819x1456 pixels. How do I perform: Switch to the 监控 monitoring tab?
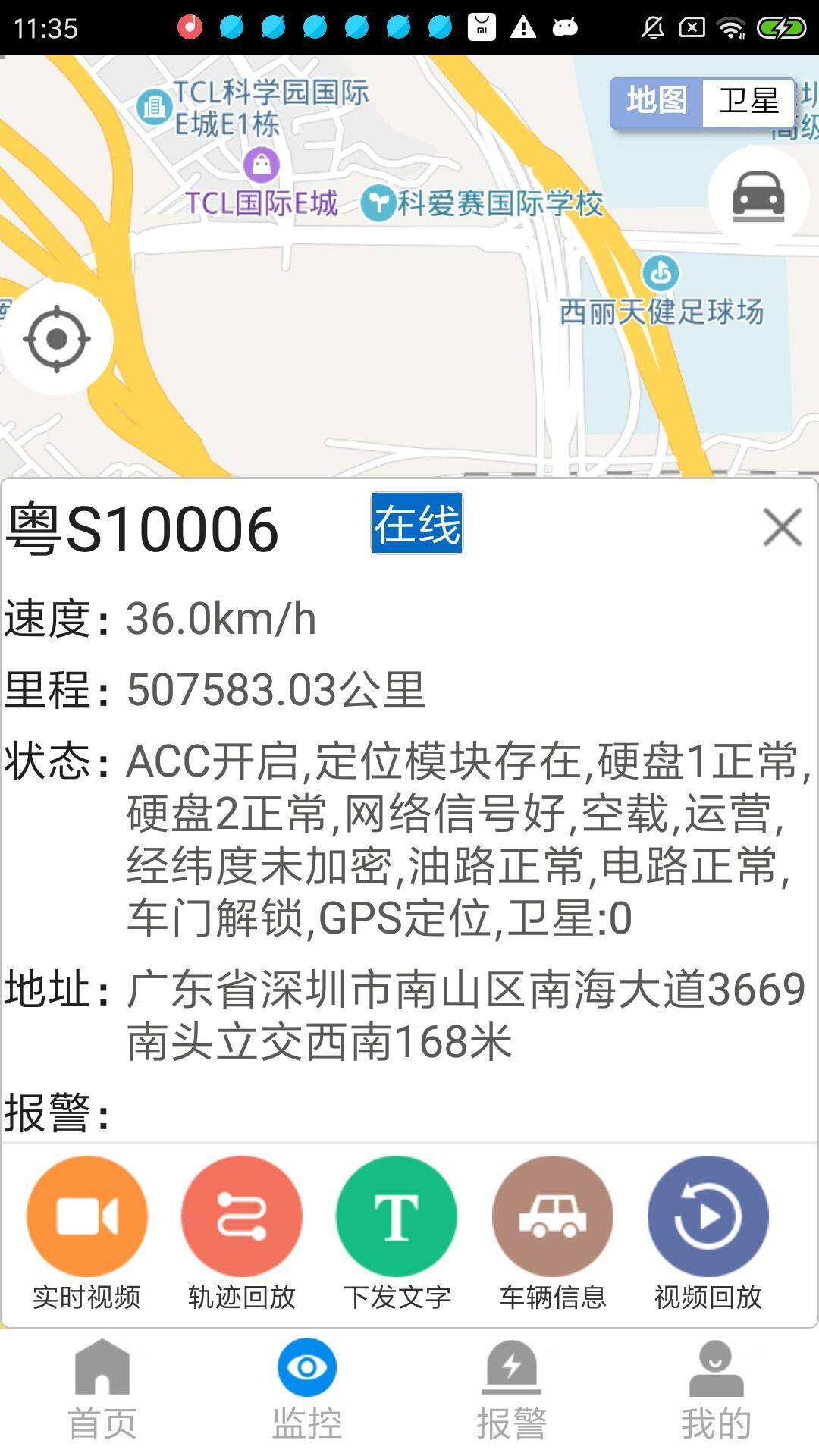(307, 1392)
